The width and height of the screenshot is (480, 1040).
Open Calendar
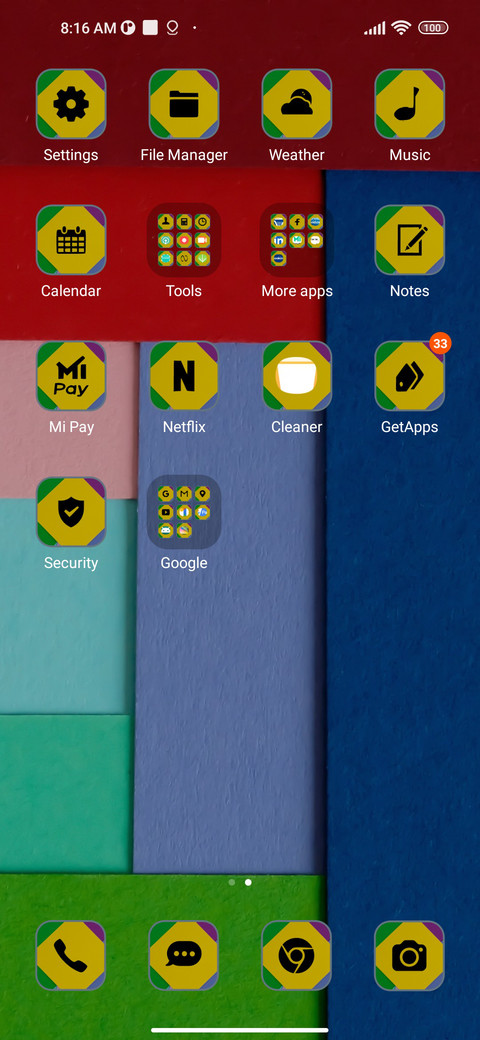coord(71,240)
